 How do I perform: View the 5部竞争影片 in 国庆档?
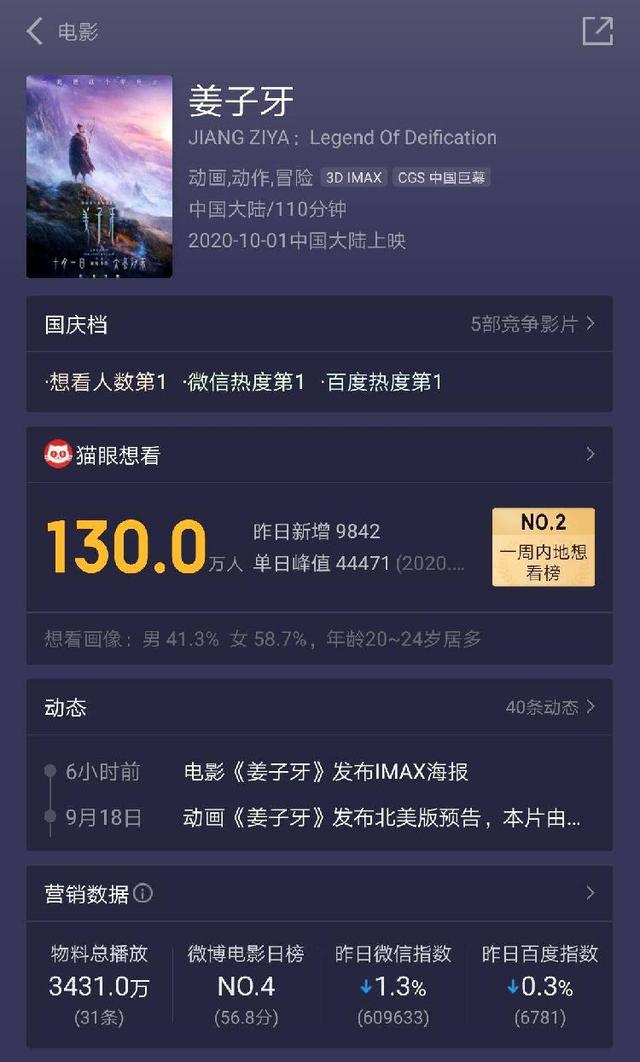tap(533, 324)
